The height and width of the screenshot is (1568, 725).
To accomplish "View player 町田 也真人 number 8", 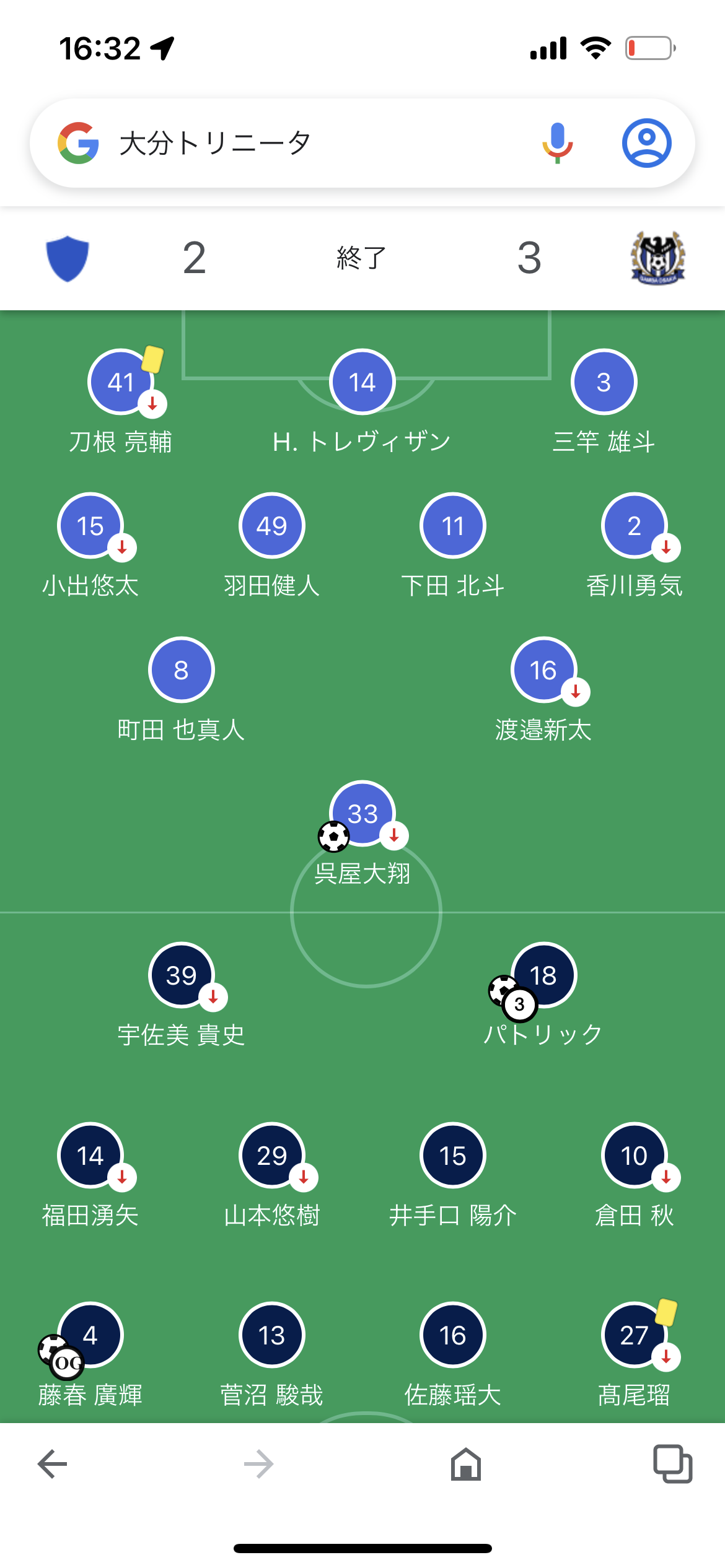I will point(181,670).
